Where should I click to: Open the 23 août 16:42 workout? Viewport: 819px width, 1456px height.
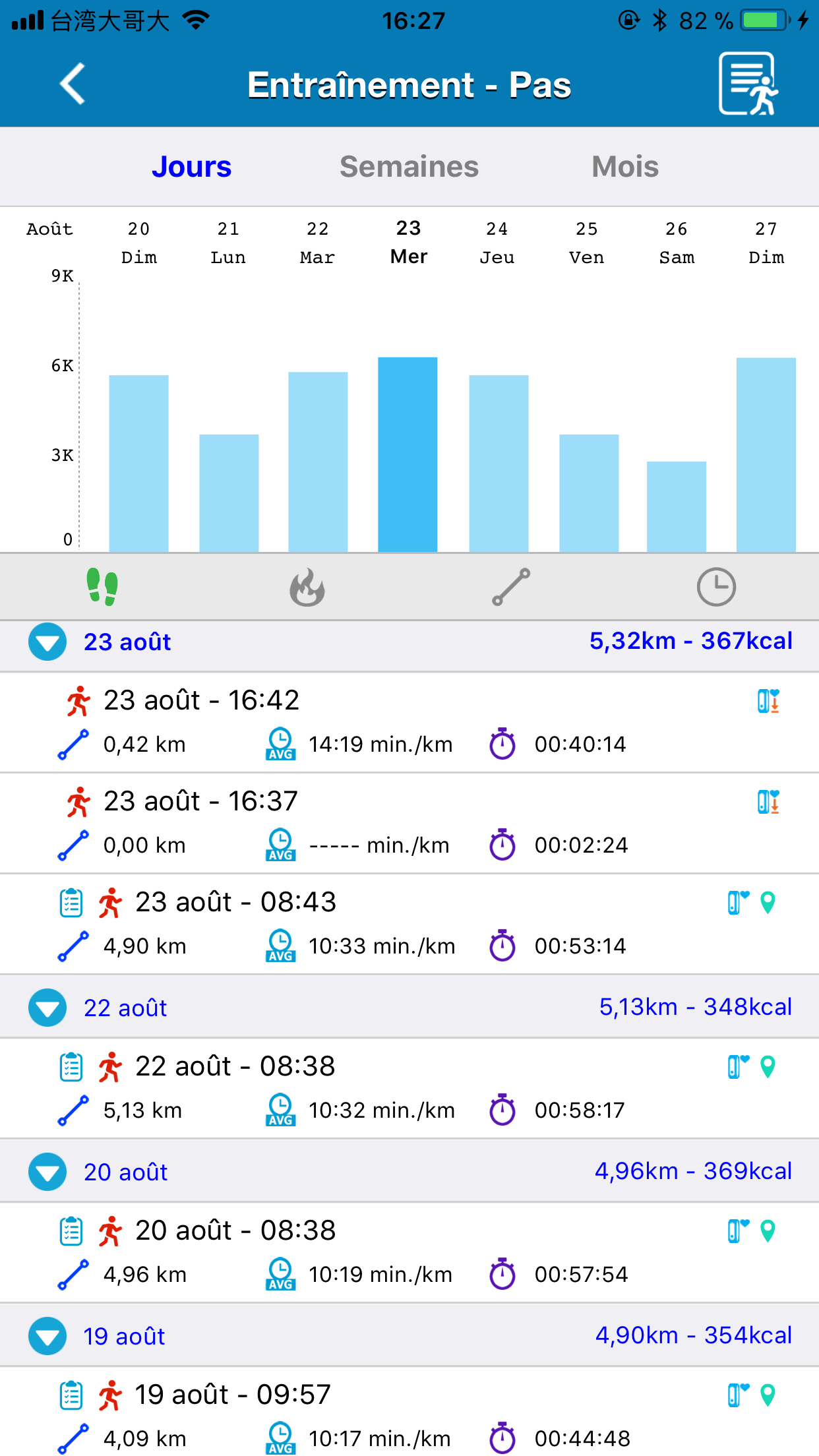tap(409, 722)
